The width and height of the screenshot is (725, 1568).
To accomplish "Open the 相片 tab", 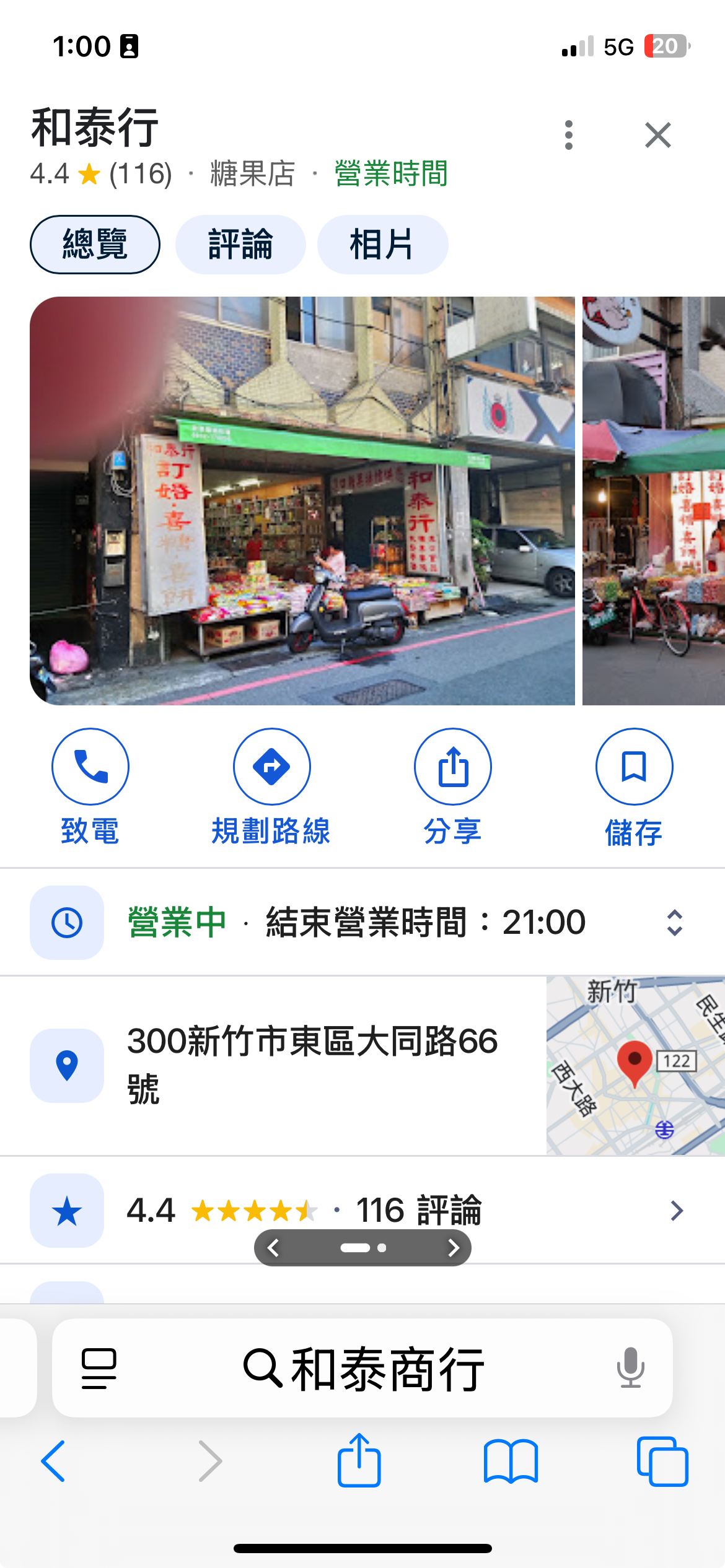I will (x=383, y=244).
